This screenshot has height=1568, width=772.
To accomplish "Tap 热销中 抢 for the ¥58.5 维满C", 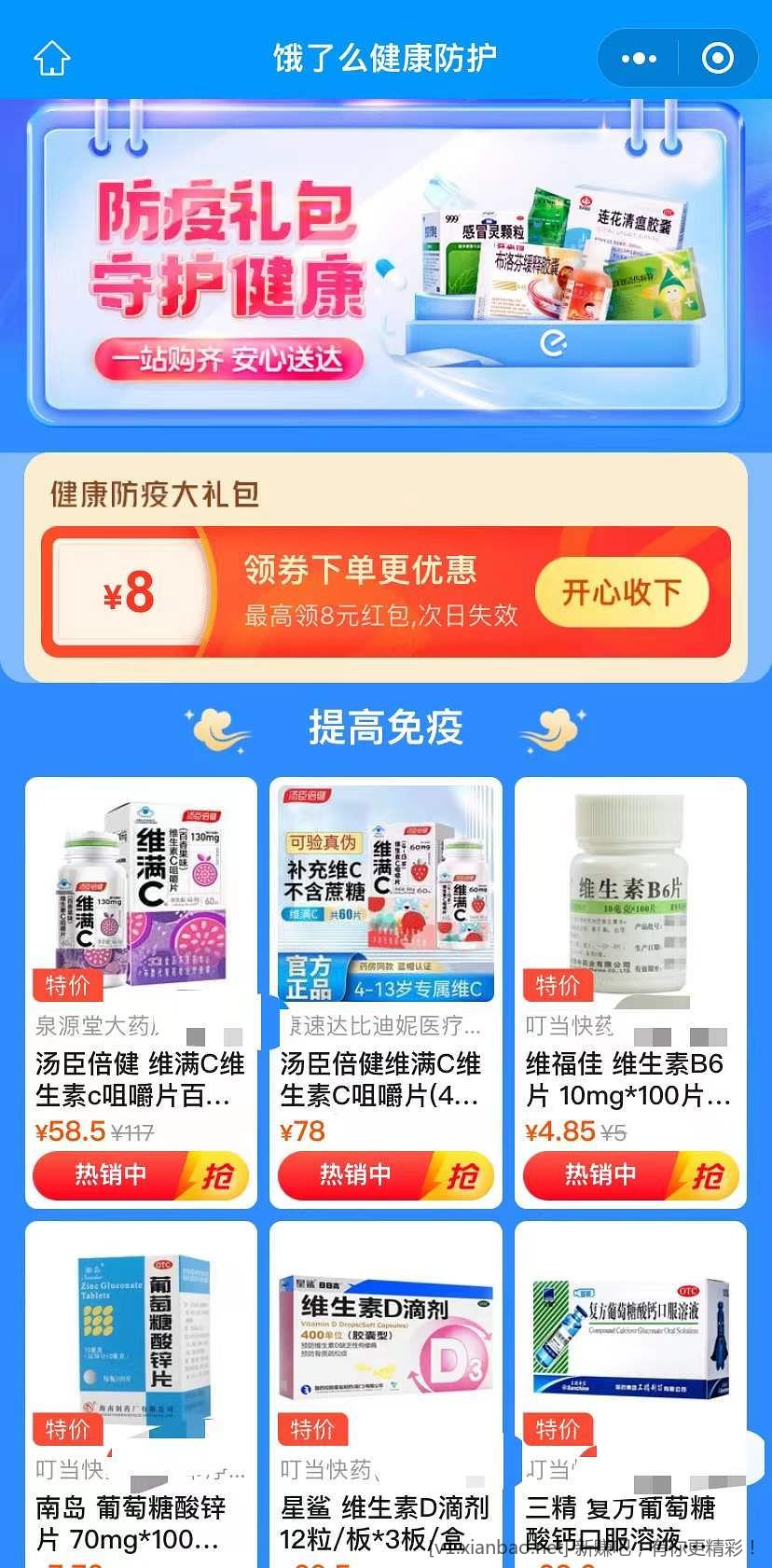I will [141, 1175].
